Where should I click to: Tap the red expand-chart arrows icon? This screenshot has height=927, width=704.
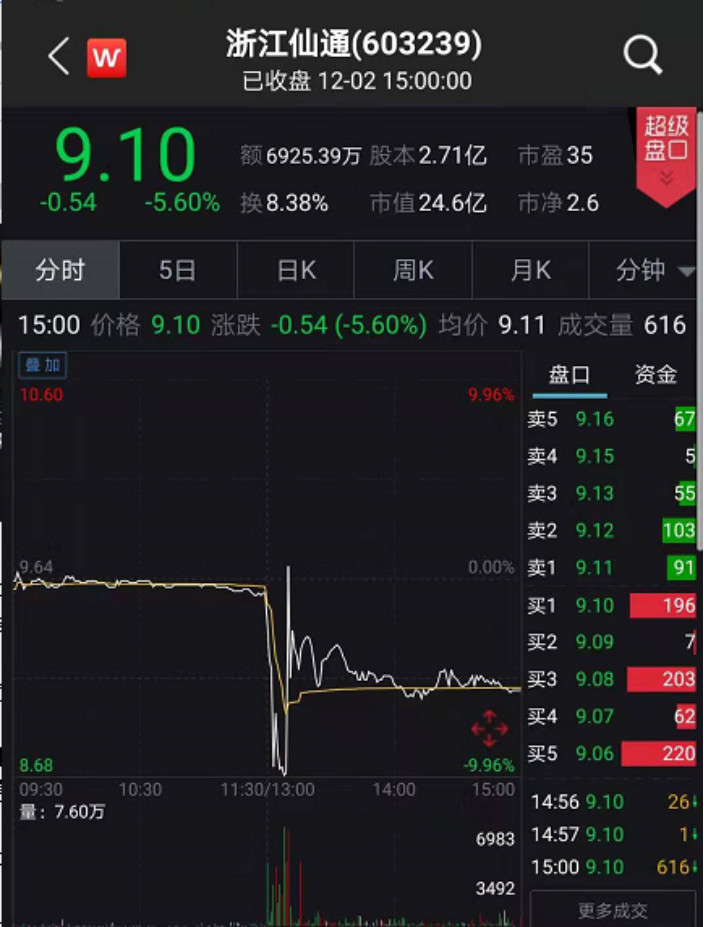(489, 729)
